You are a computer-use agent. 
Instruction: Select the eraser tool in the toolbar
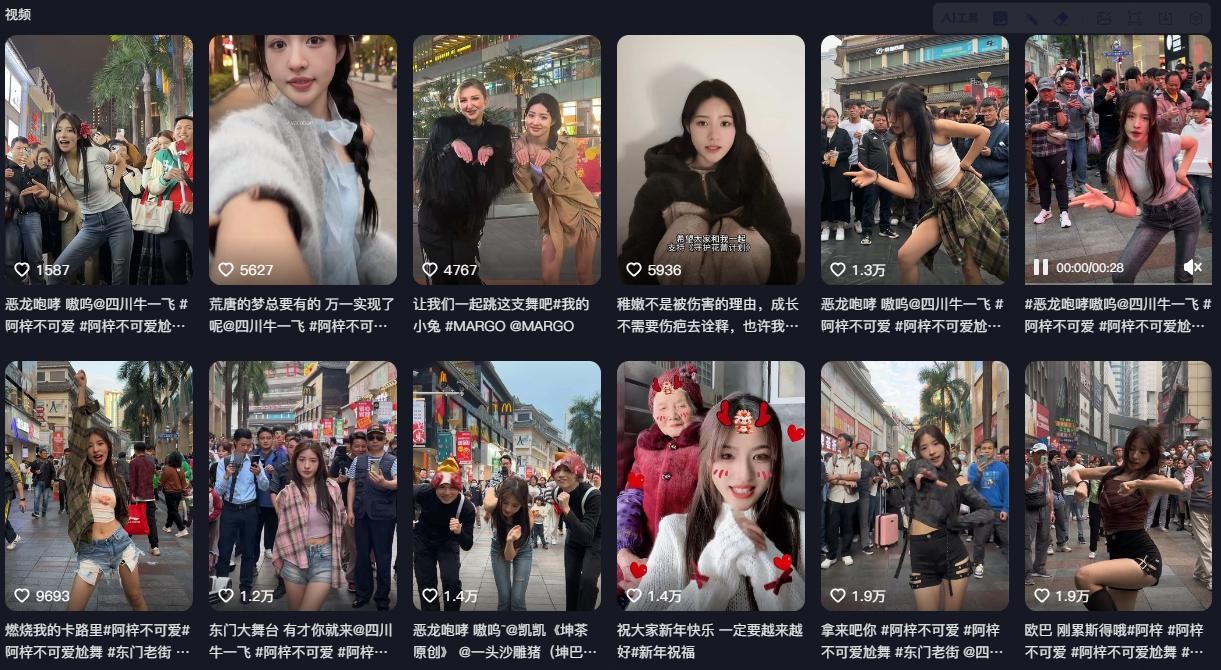click(x=1062, y=18)
